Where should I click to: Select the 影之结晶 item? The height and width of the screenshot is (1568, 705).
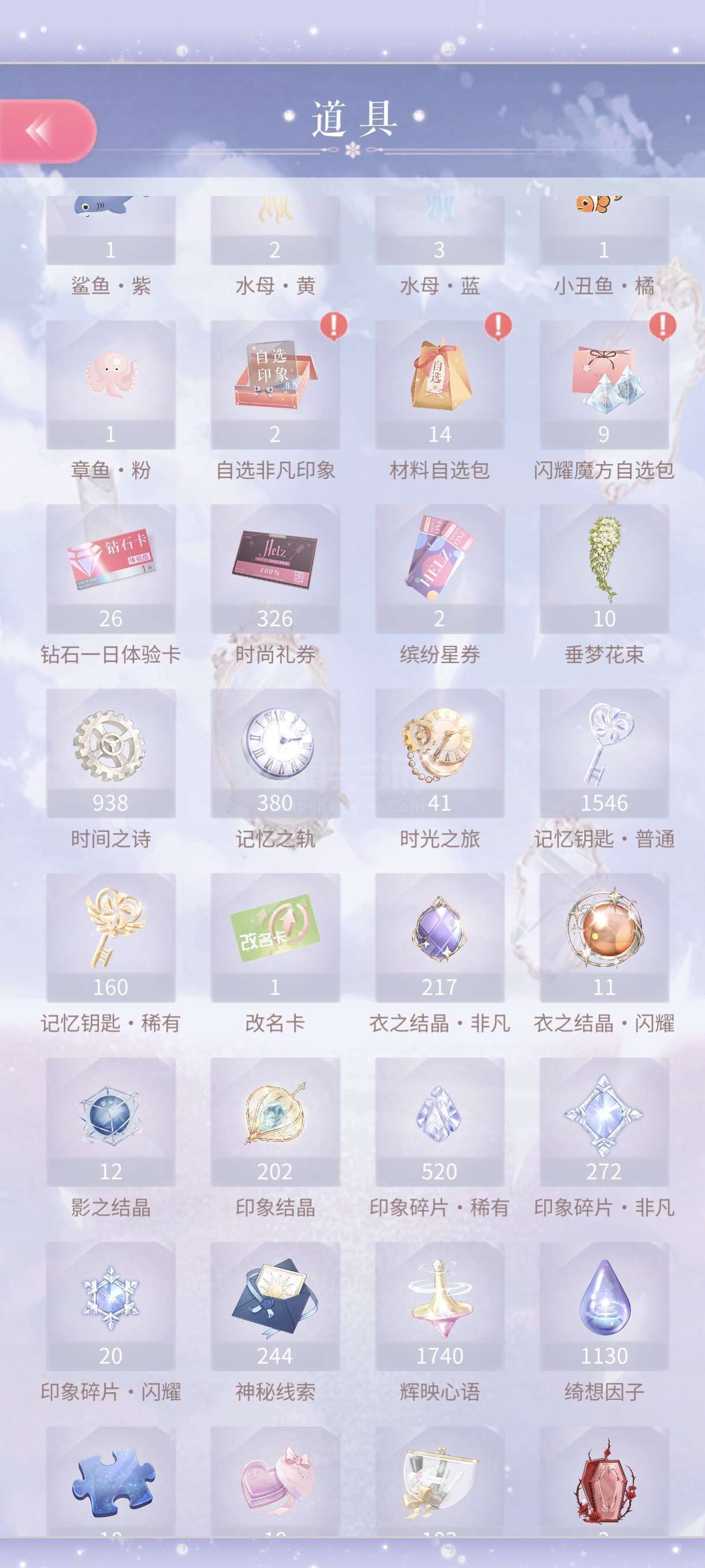click(x=111, y=1121)
